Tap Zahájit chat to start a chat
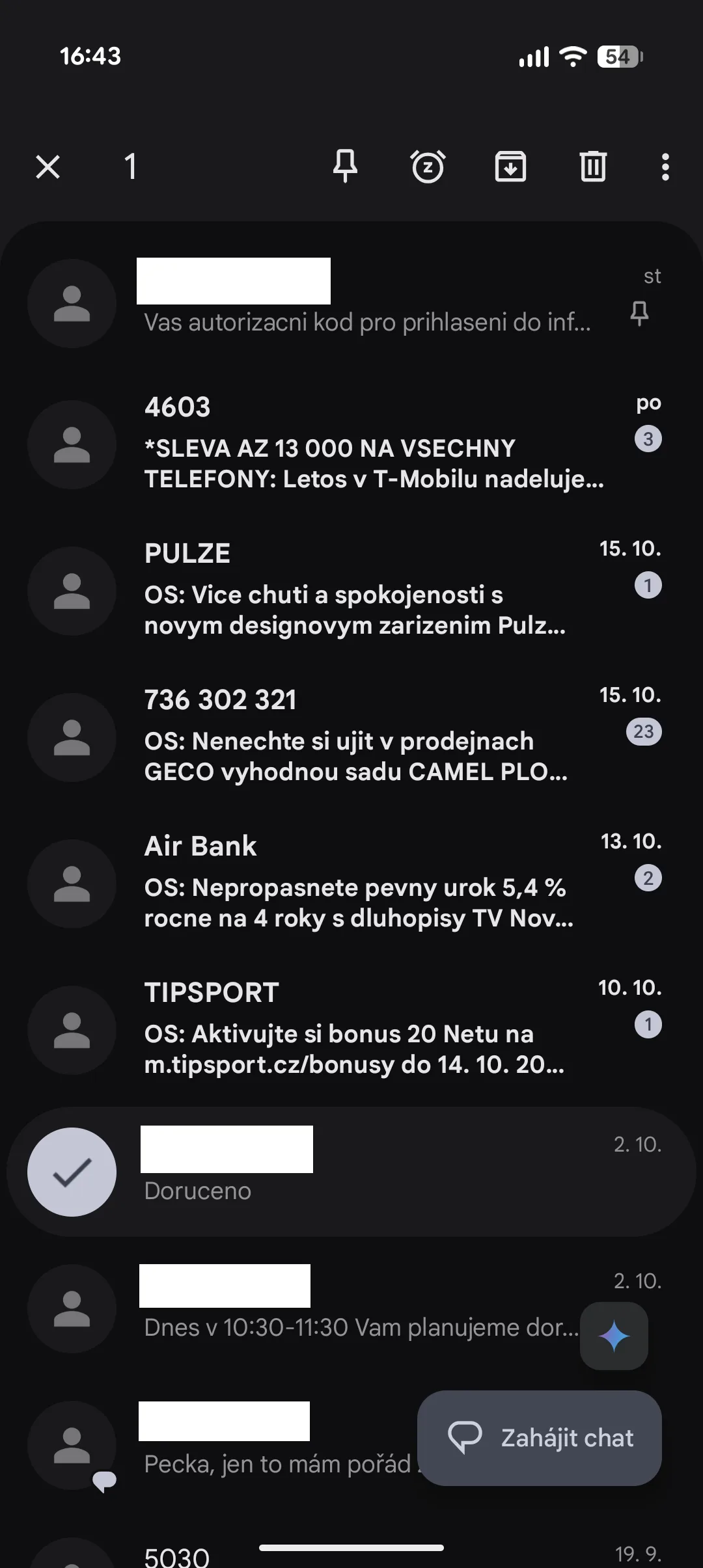Viewport: 703px width, 1568px height. pyautogui.click(x=540, y=1438)
